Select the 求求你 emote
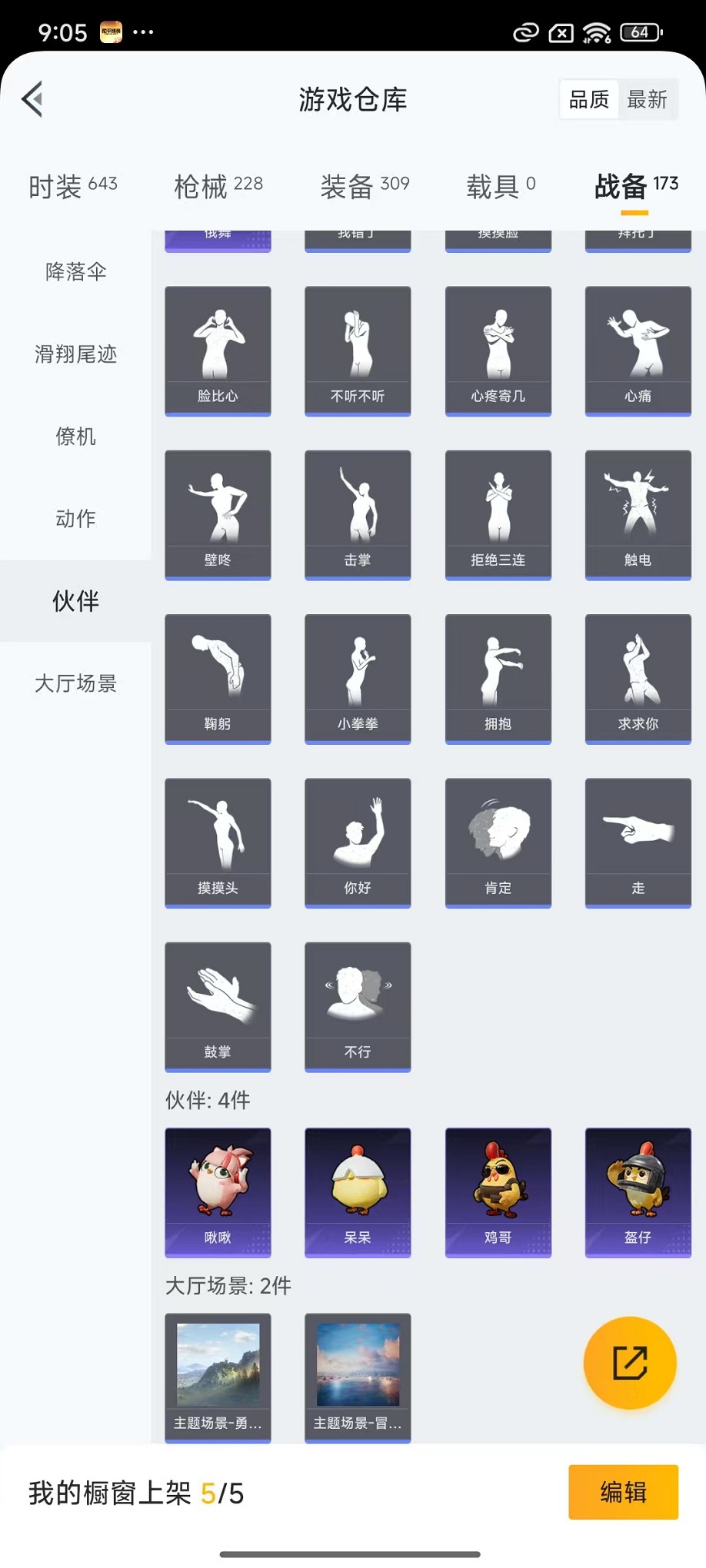The height and width of the screenshot is (1568, 706). [638, 678]
